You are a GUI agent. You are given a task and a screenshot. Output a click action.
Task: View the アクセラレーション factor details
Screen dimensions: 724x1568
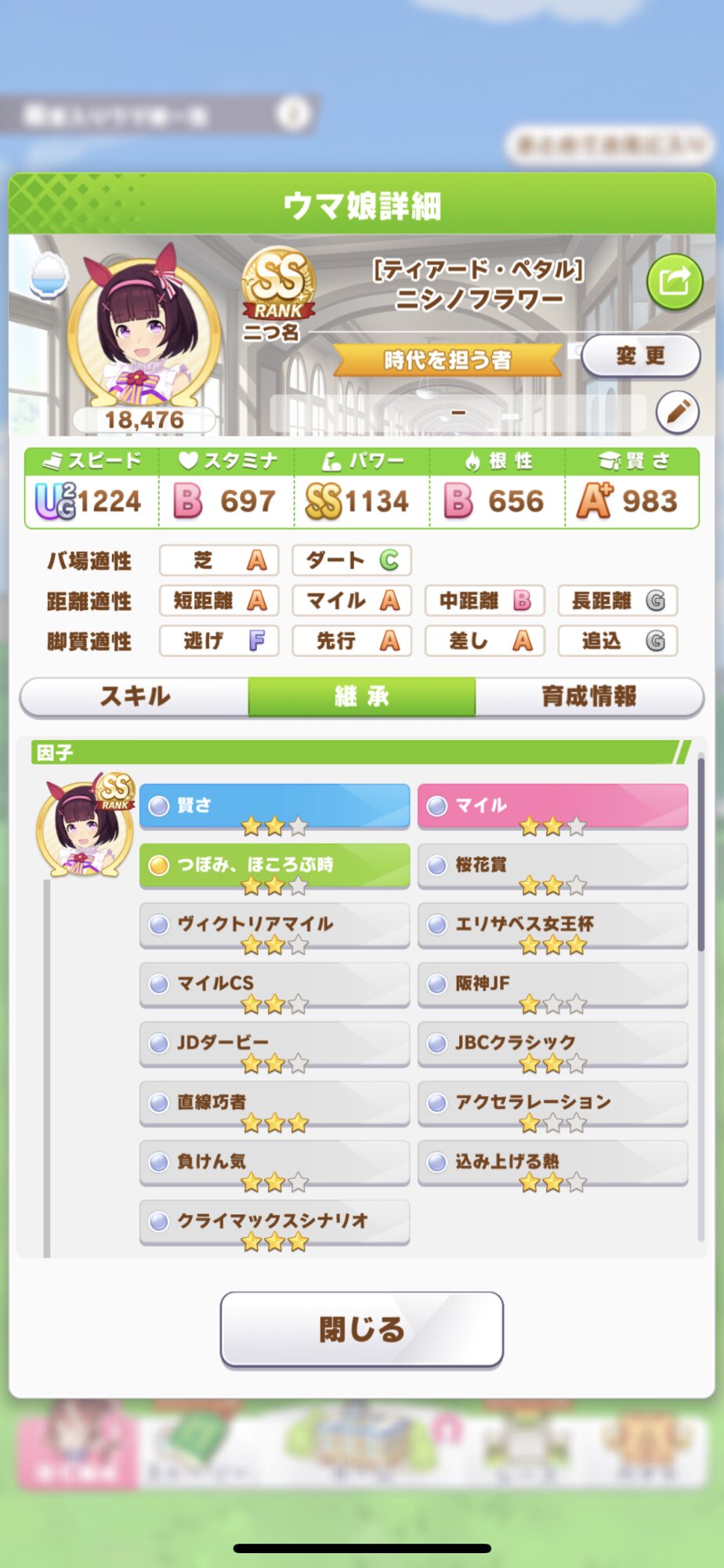[553, 1103]
